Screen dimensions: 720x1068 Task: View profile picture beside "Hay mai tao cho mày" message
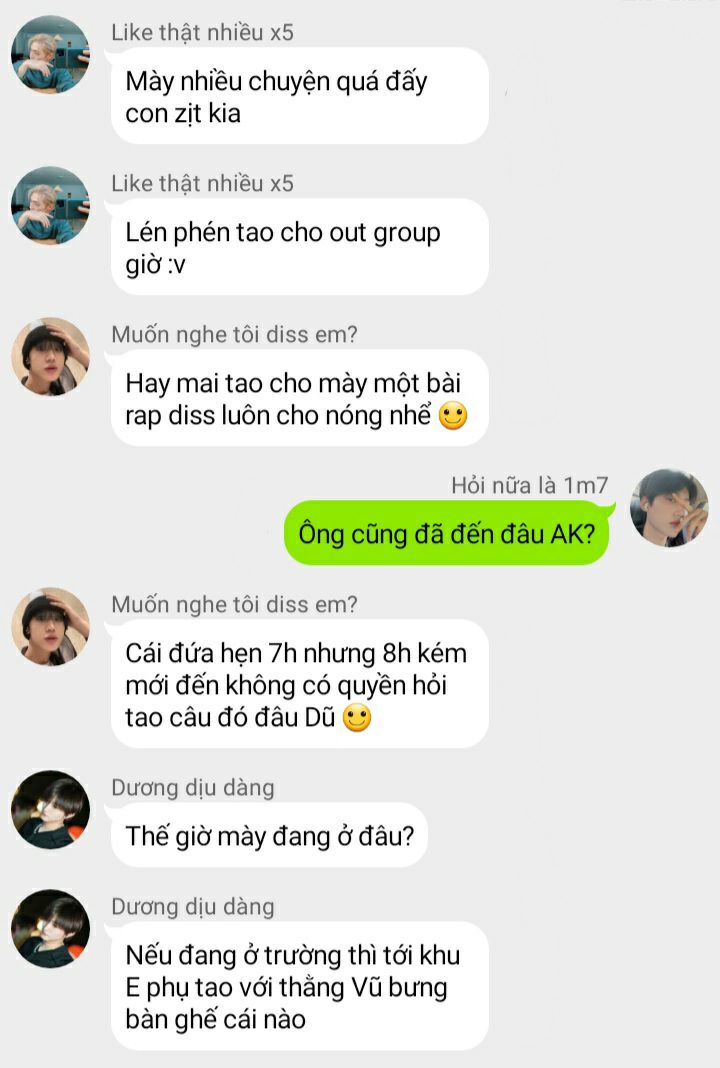[50, 357]
